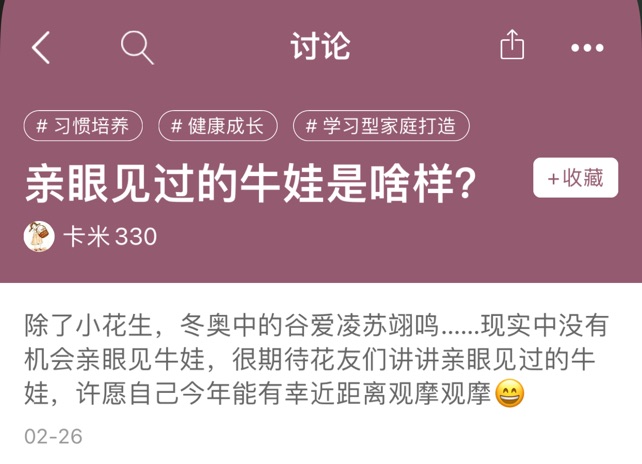642x464 pixels.
Task: Select the #学习型家庭打造 tag
Action: coord(381,126)
